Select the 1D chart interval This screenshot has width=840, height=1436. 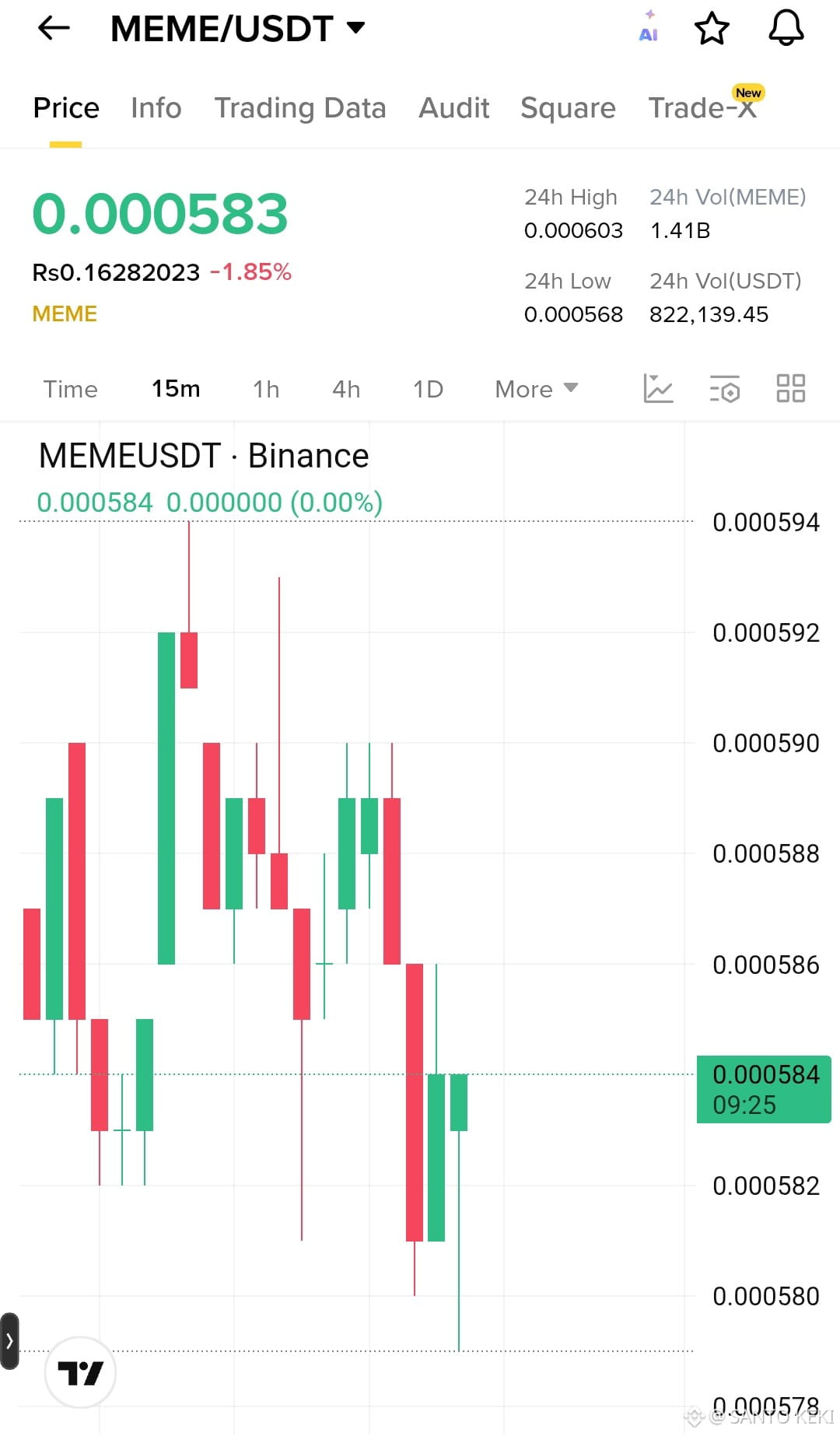pyautogui.click(x=428, y=389)
